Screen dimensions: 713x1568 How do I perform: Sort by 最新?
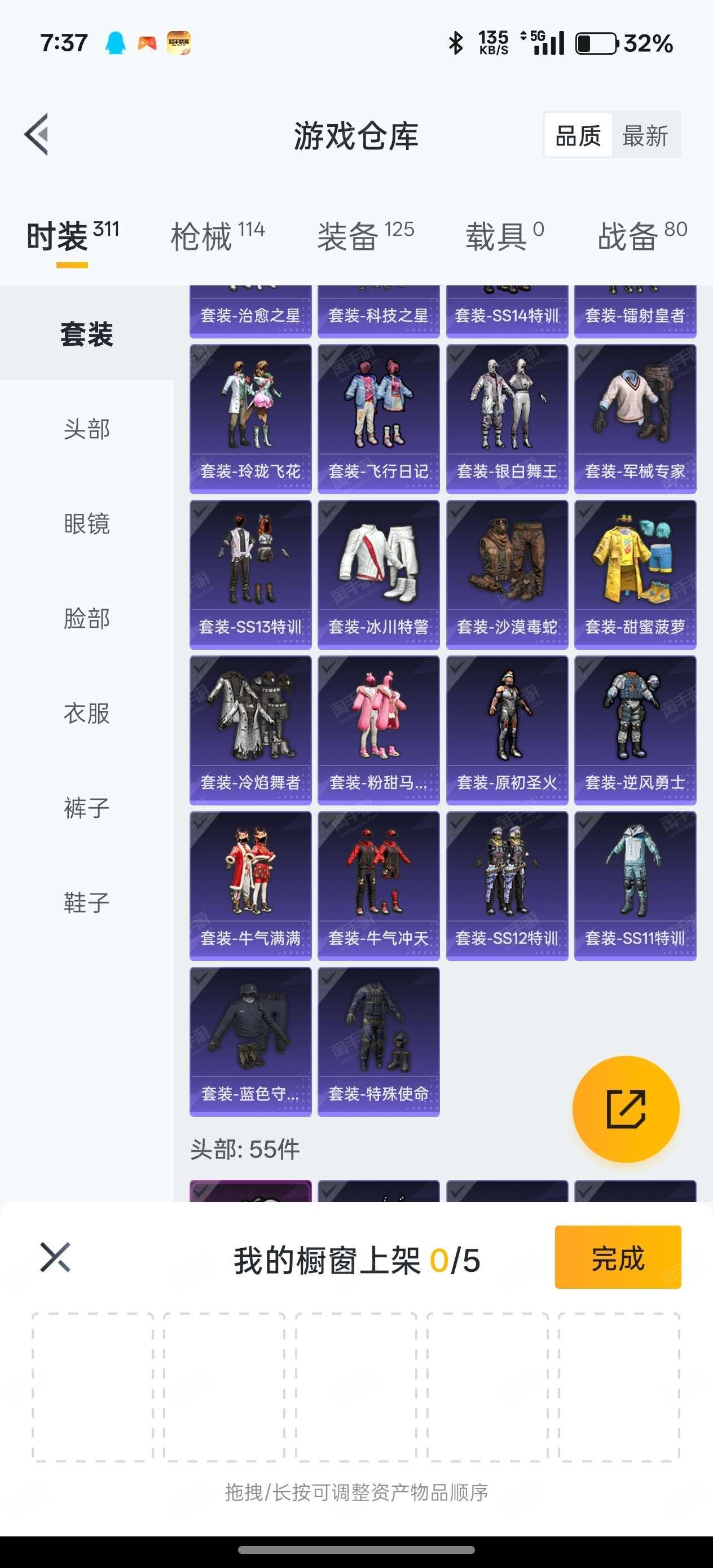click(645, 135)
